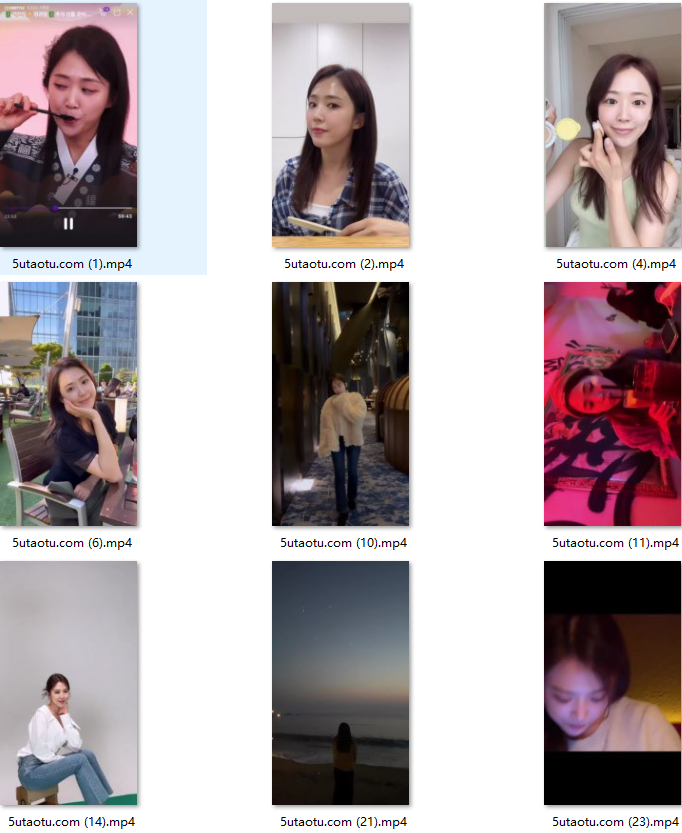This screenshot has width=682, height=833.
Task: Open the video 5utaotu.com (1).mp4
Action: tap(69, 125)
